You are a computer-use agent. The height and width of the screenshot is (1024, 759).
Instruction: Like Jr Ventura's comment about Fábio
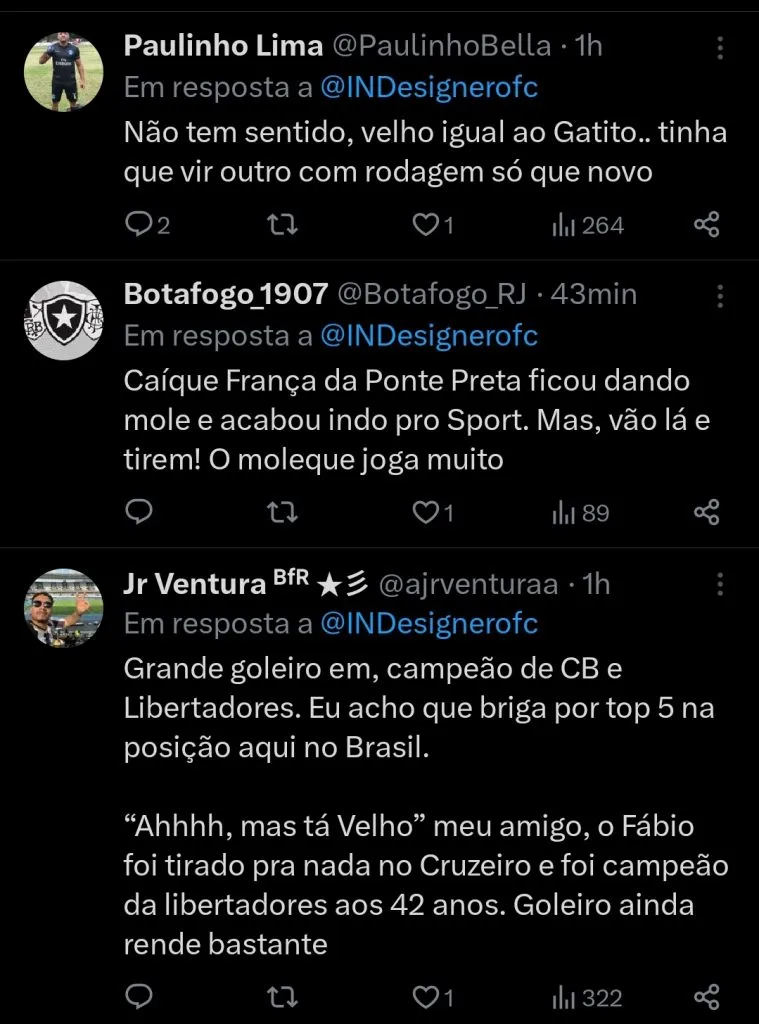[424, 996]
